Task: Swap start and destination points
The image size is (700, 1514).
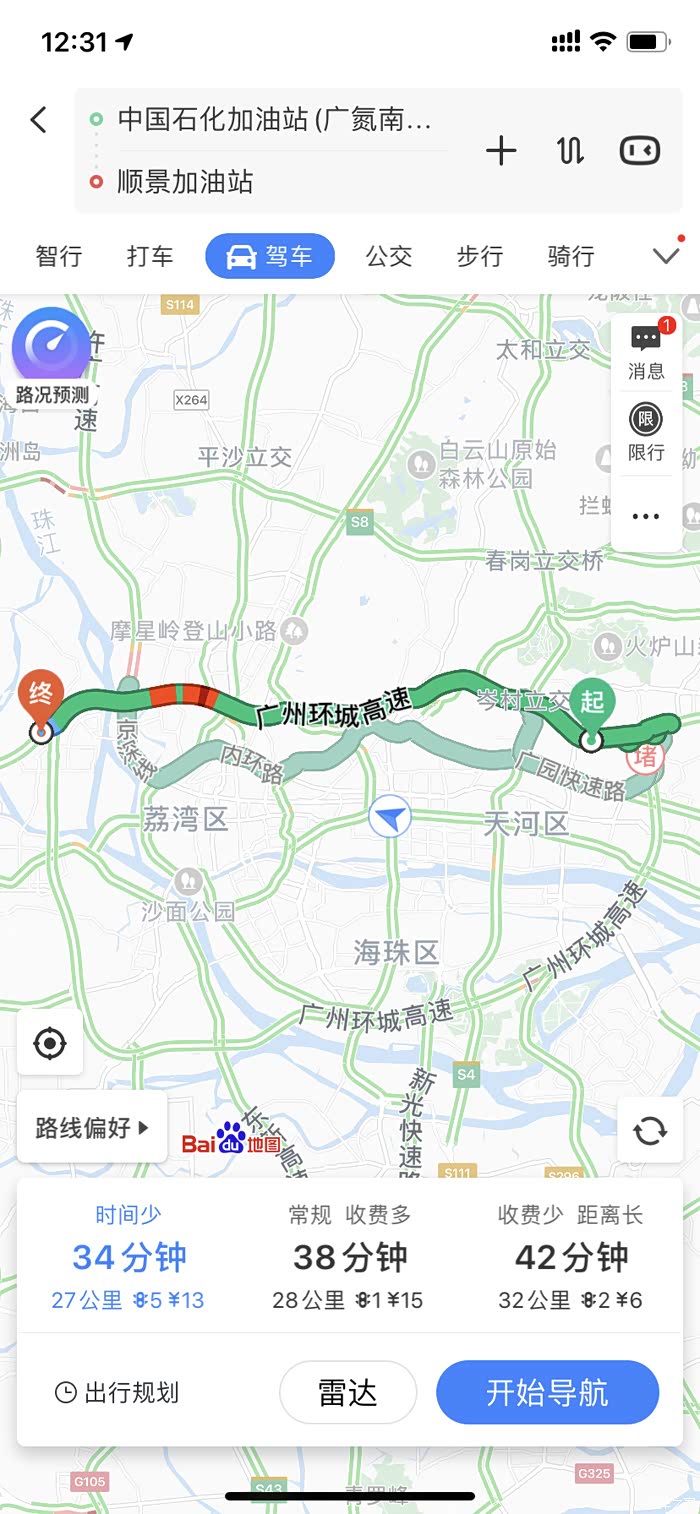Action: 569,151
